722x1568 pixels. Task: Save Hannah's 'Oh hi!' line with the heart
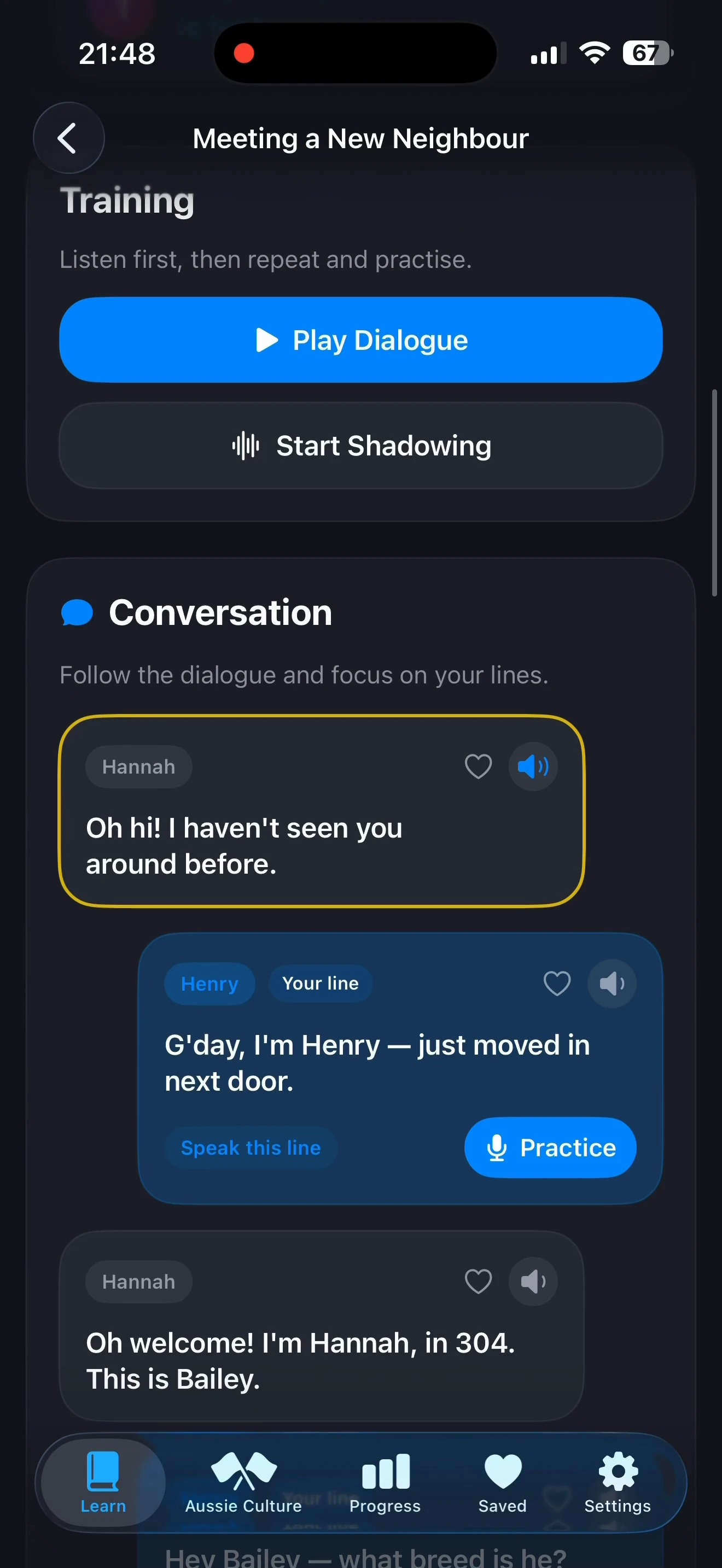(478, 767)
